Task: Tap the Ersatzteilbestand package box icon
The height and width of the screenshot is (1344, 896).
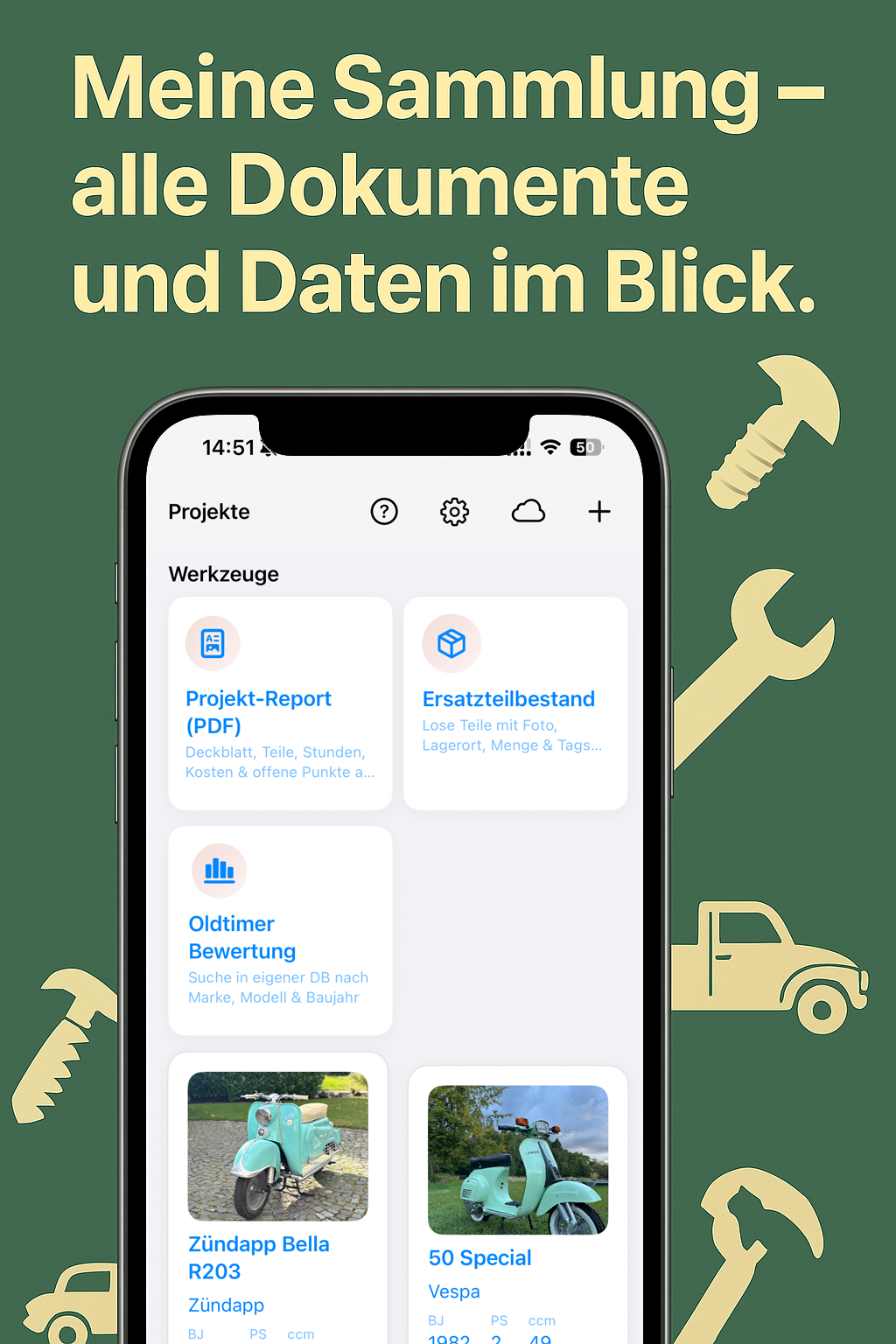Action: (451, 643)
